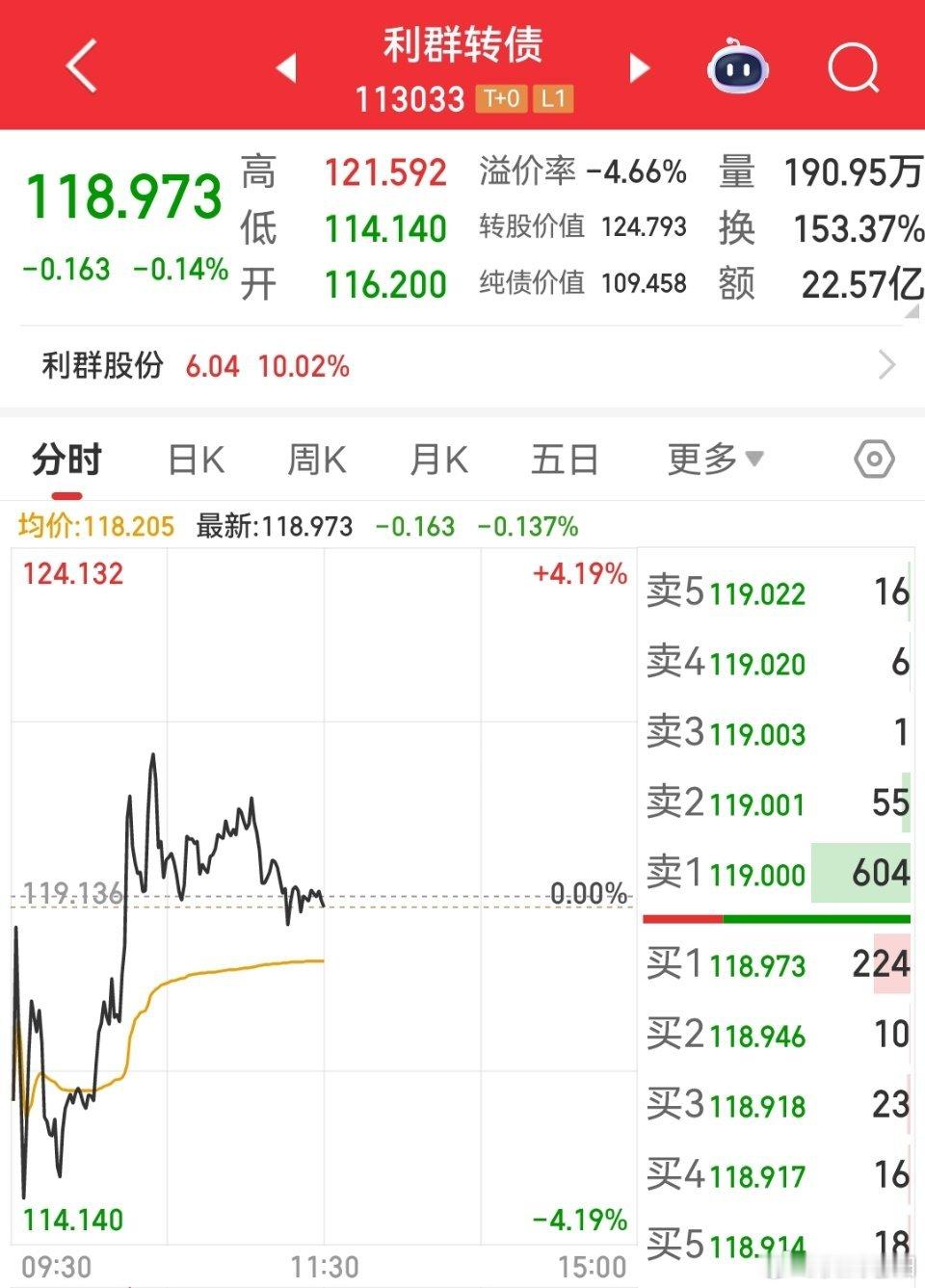This screenshot has width=925, height=1288.
Task: Expand the 利群股份 stock row chevron
Action: pyautogui.click(x=888, y=366)
